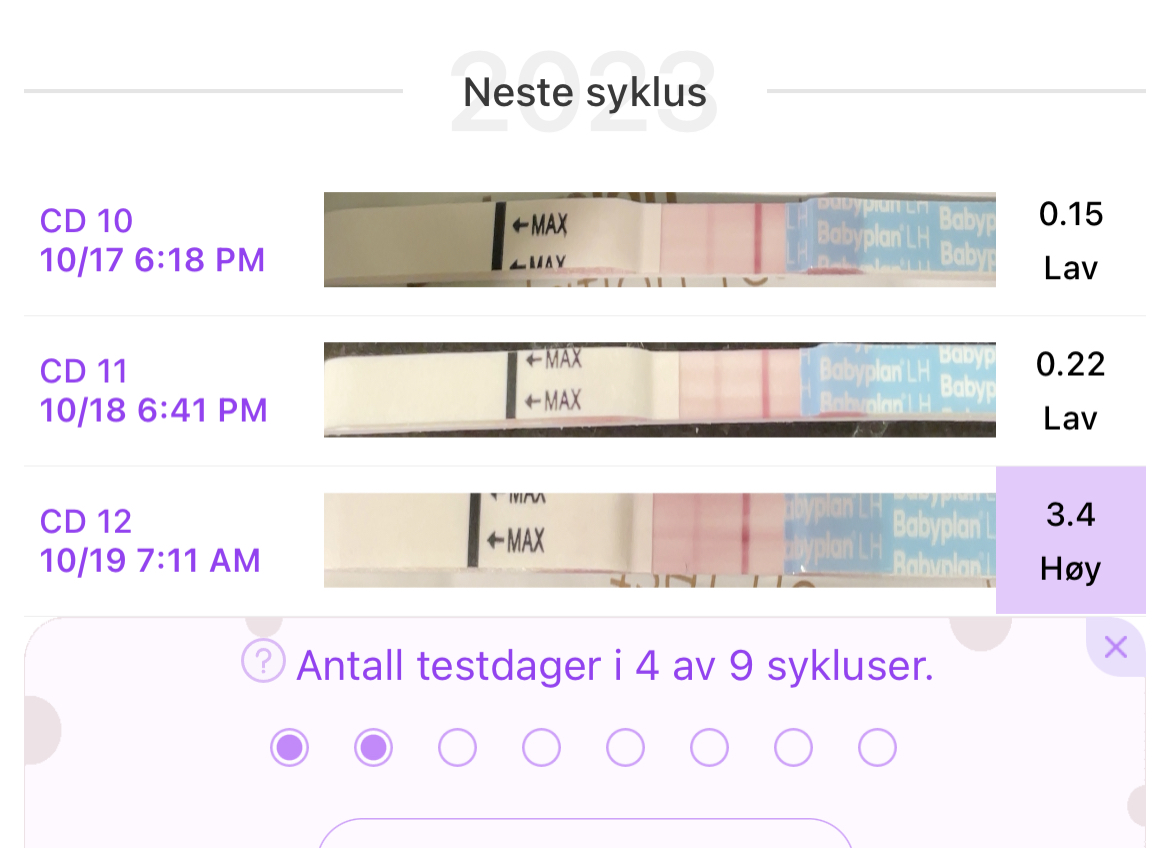Open the CD 10 test entry

click(x=152, y=240)
